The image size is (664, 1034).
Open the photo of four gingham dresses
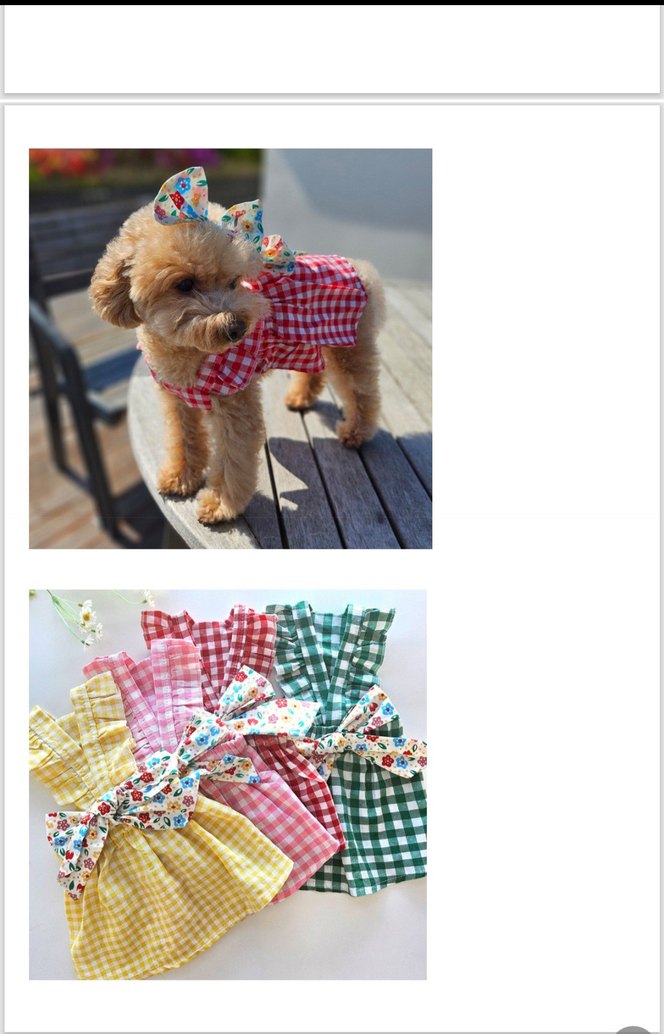[228, 784]
